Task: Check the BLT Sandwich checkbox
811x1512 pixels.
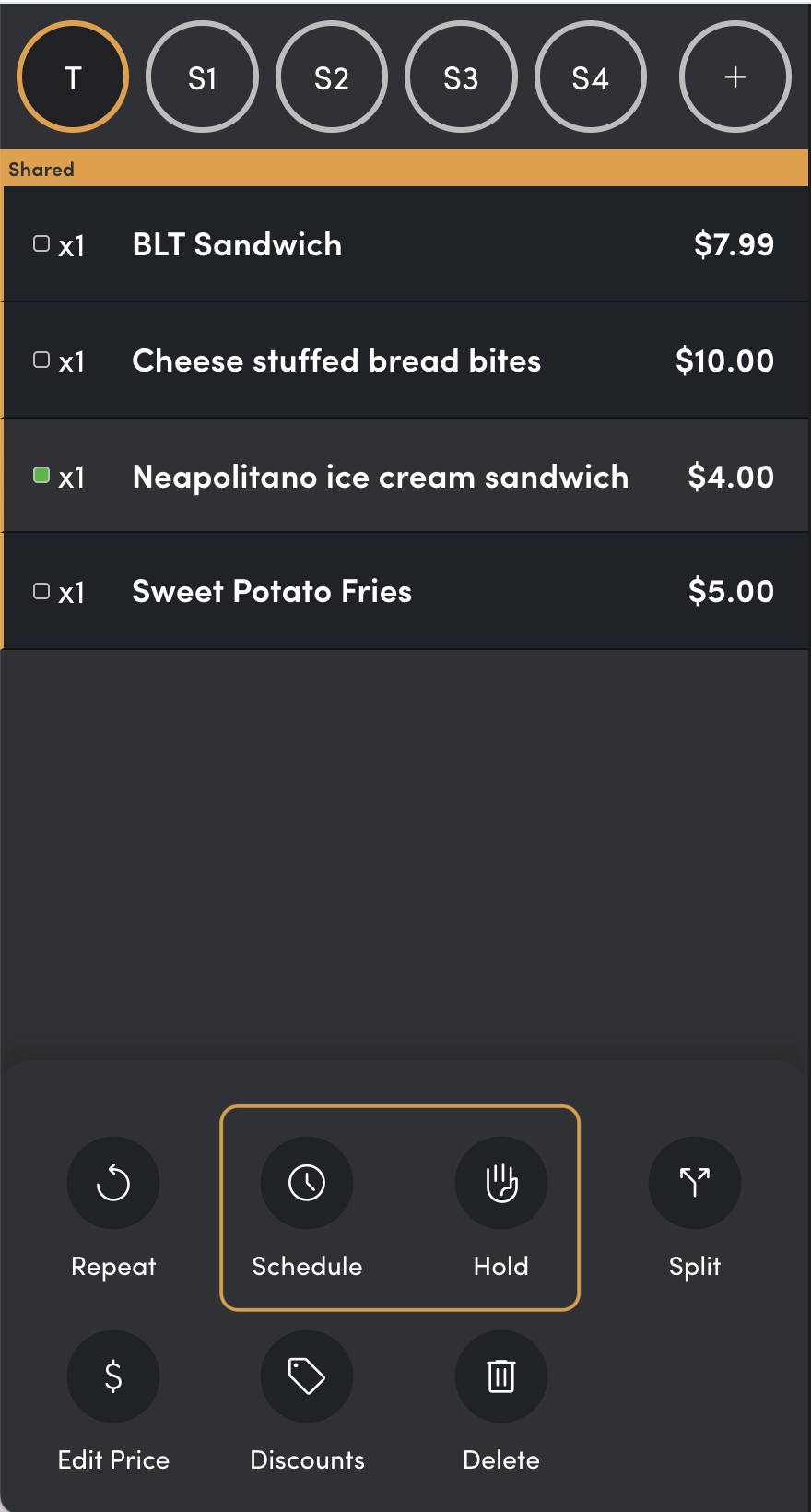Action: (41, 244)
